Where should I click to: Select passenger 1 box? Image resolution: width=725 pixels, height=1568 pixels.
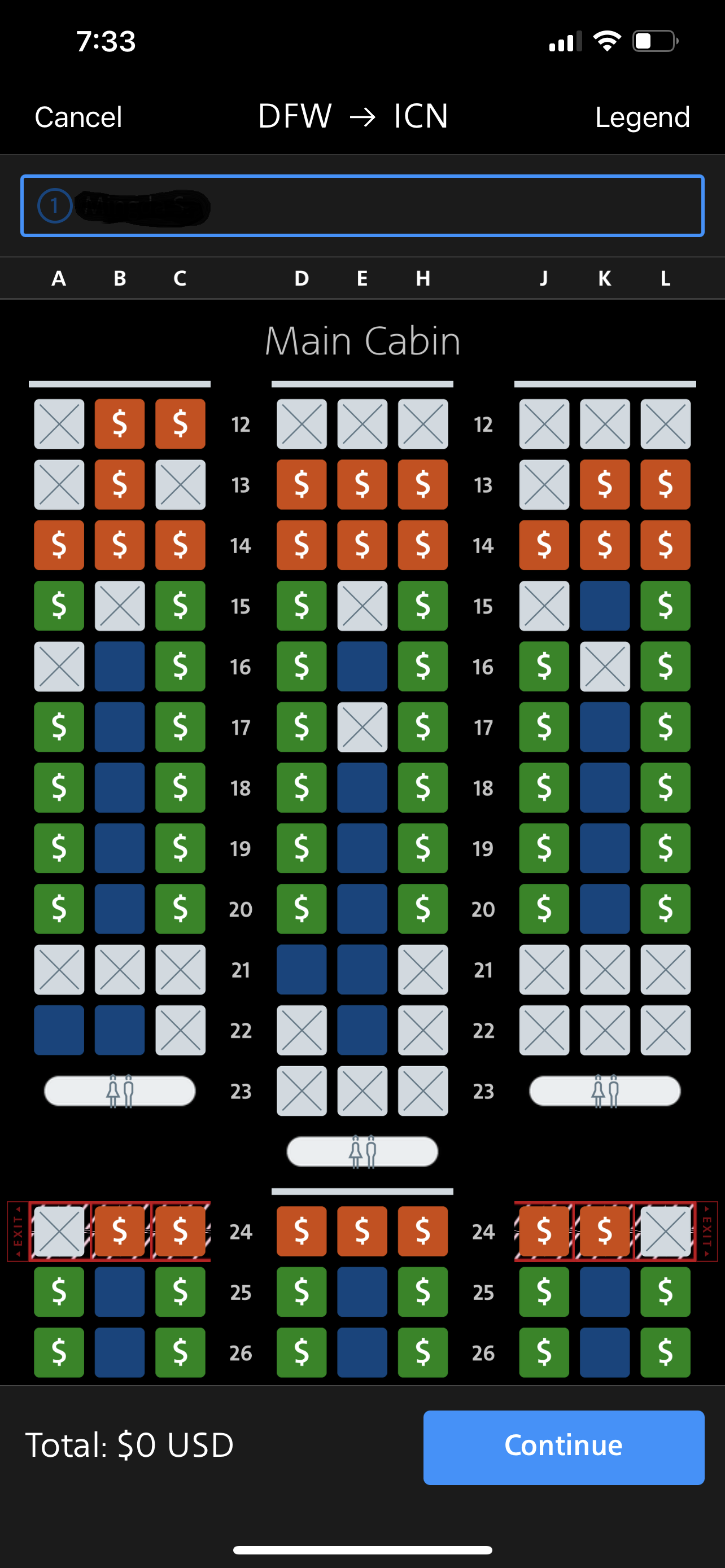[x=362, y=206]
